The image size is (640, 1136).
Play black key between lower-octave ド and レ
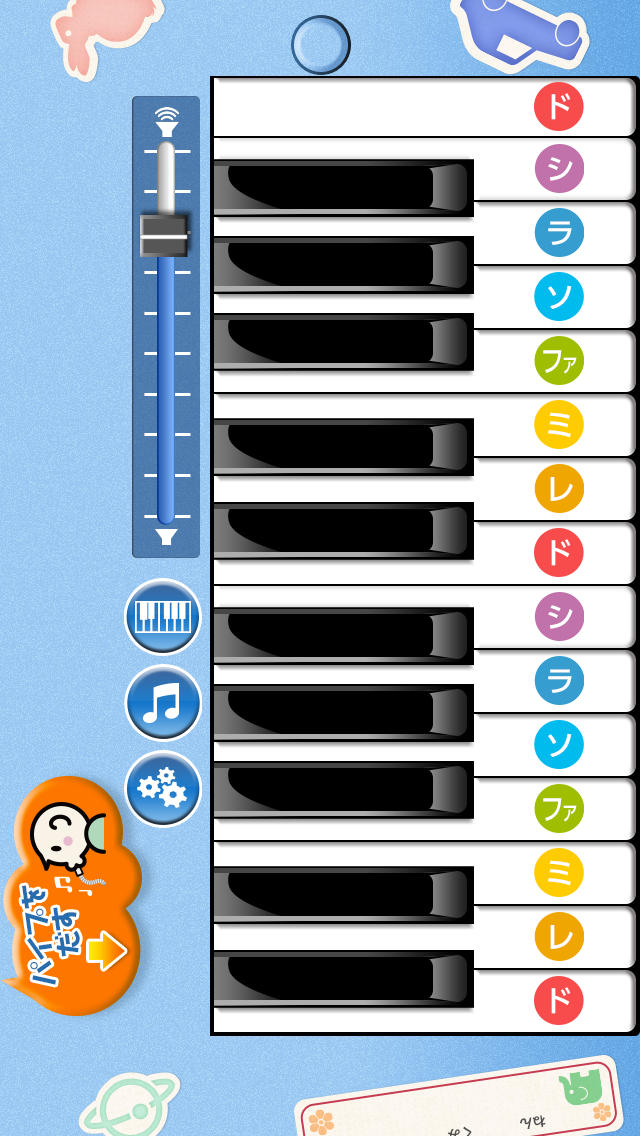340,978
